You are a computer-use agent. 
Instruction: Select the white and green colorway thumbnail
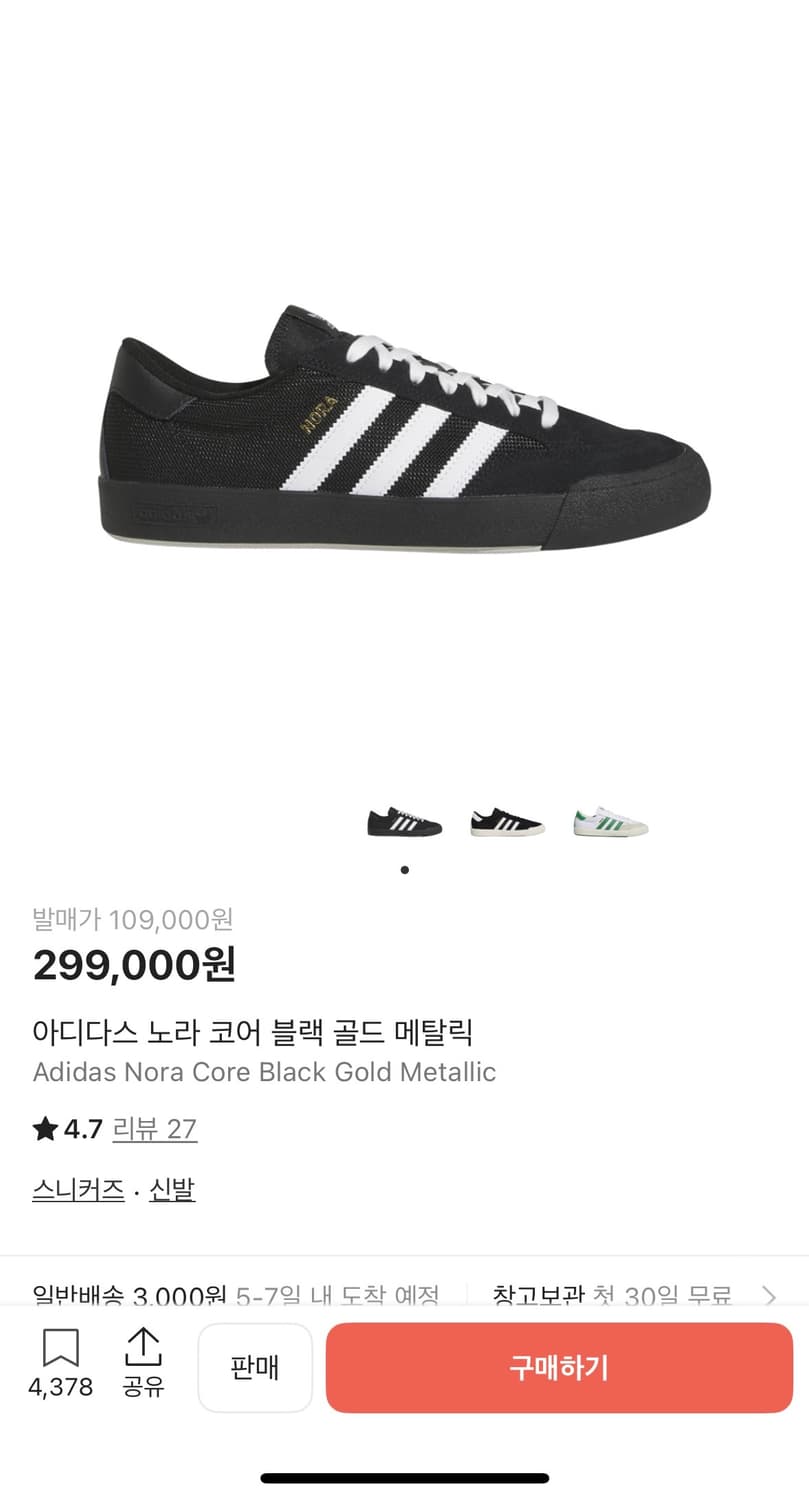610,820
